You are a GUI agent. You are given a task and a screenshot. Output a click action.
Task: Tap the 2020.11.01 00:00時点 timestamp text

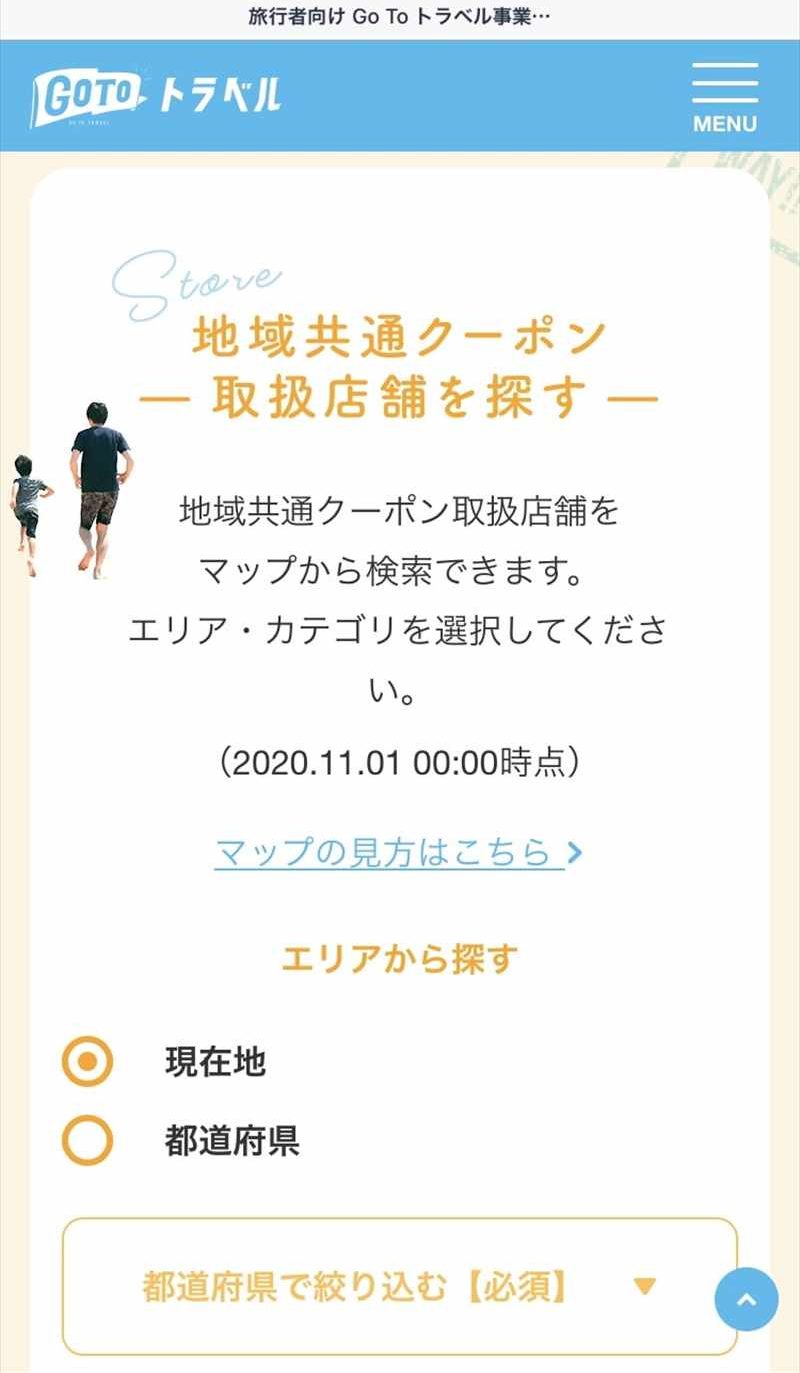click(400, 763)
